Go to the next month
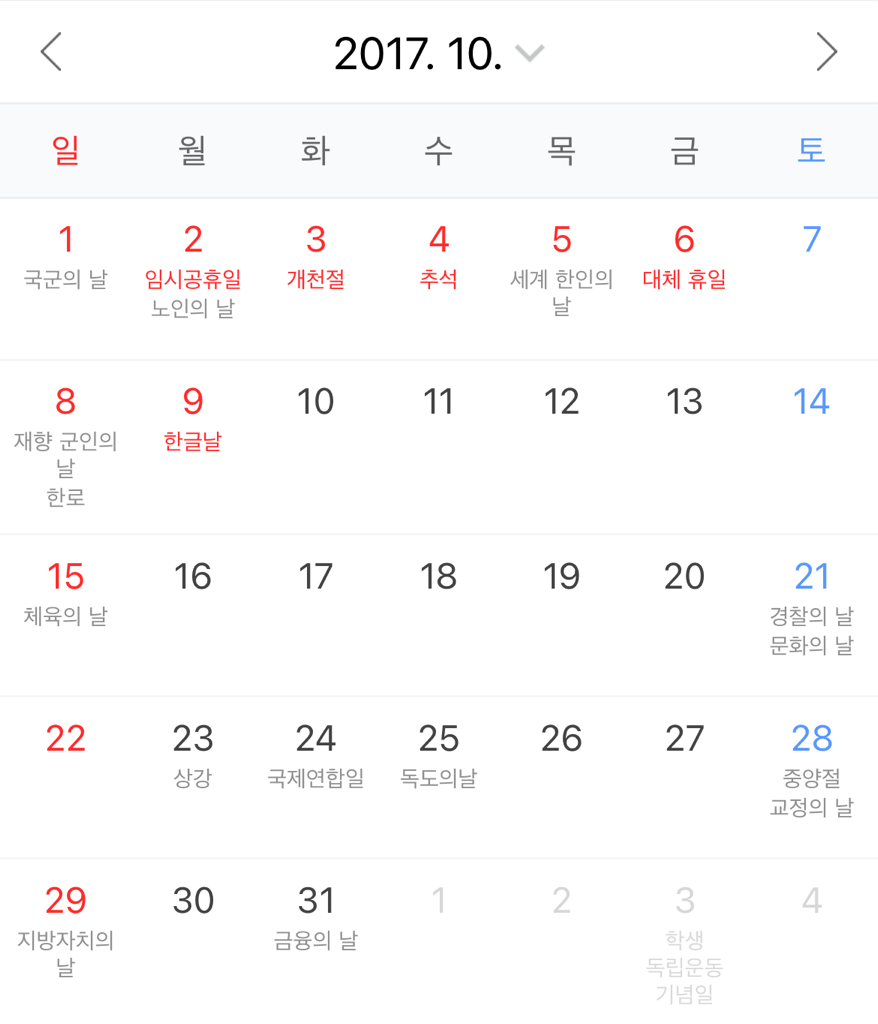The width and height of the screenshot is (878, 1024). [x=826, y=52]
